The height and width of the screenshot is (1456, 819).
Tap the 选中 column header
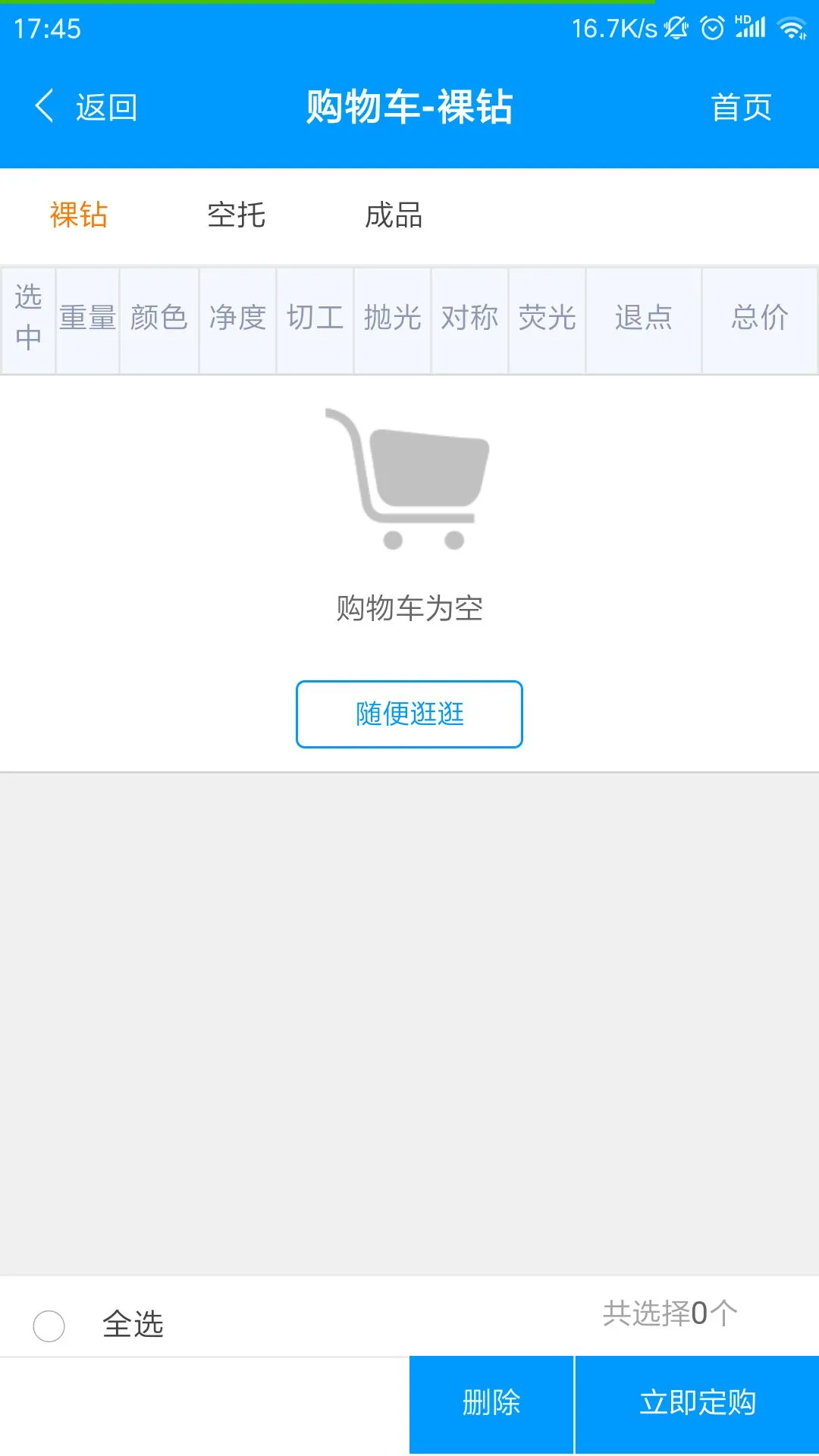click(27, 319)
